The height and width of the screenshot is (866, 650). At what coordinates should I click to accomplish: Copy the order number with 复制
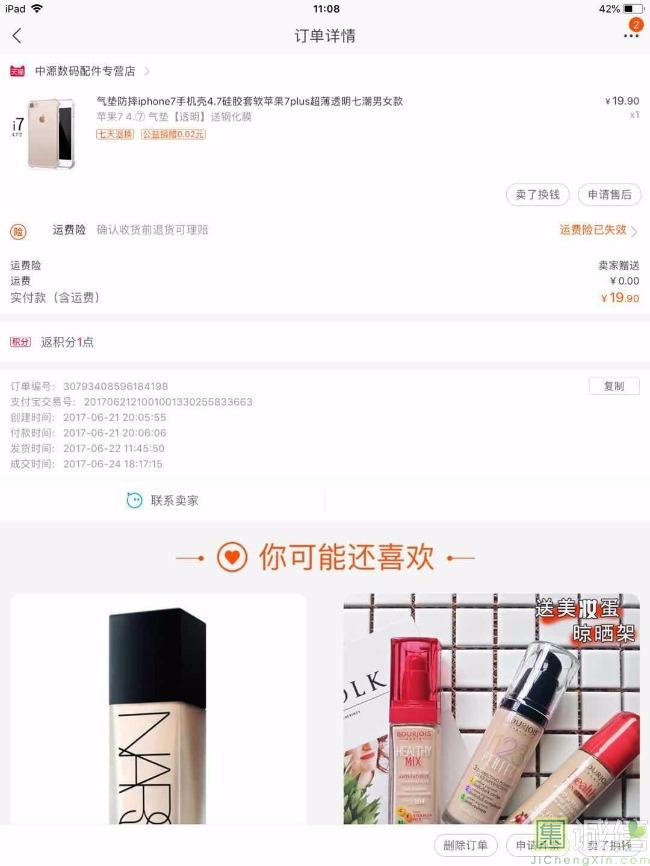coord(613,386)
